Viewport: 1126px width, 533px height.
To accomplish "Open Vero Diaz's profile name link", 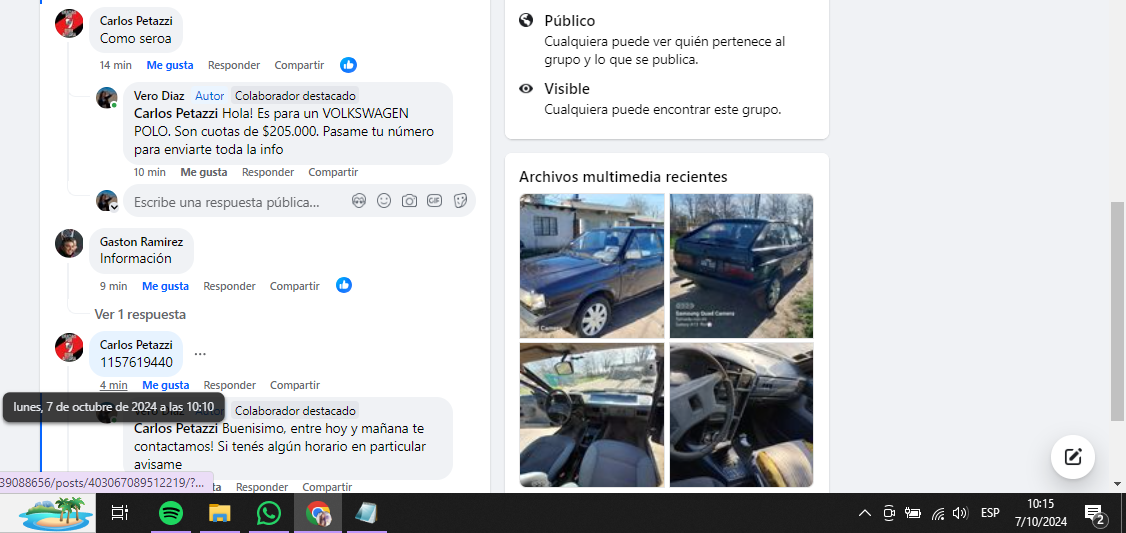I will pos(159,96).
